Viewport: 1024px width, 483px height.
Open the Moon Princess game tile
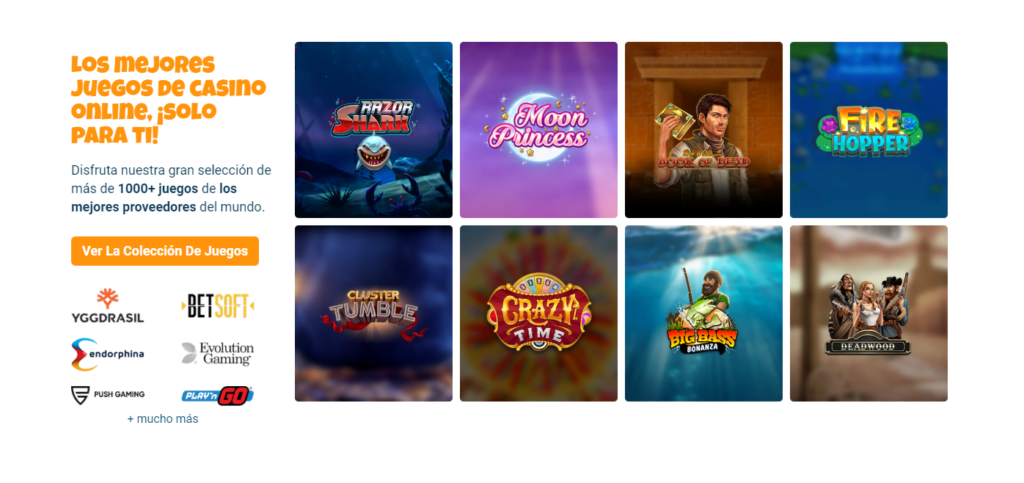[x=538, y=130]
